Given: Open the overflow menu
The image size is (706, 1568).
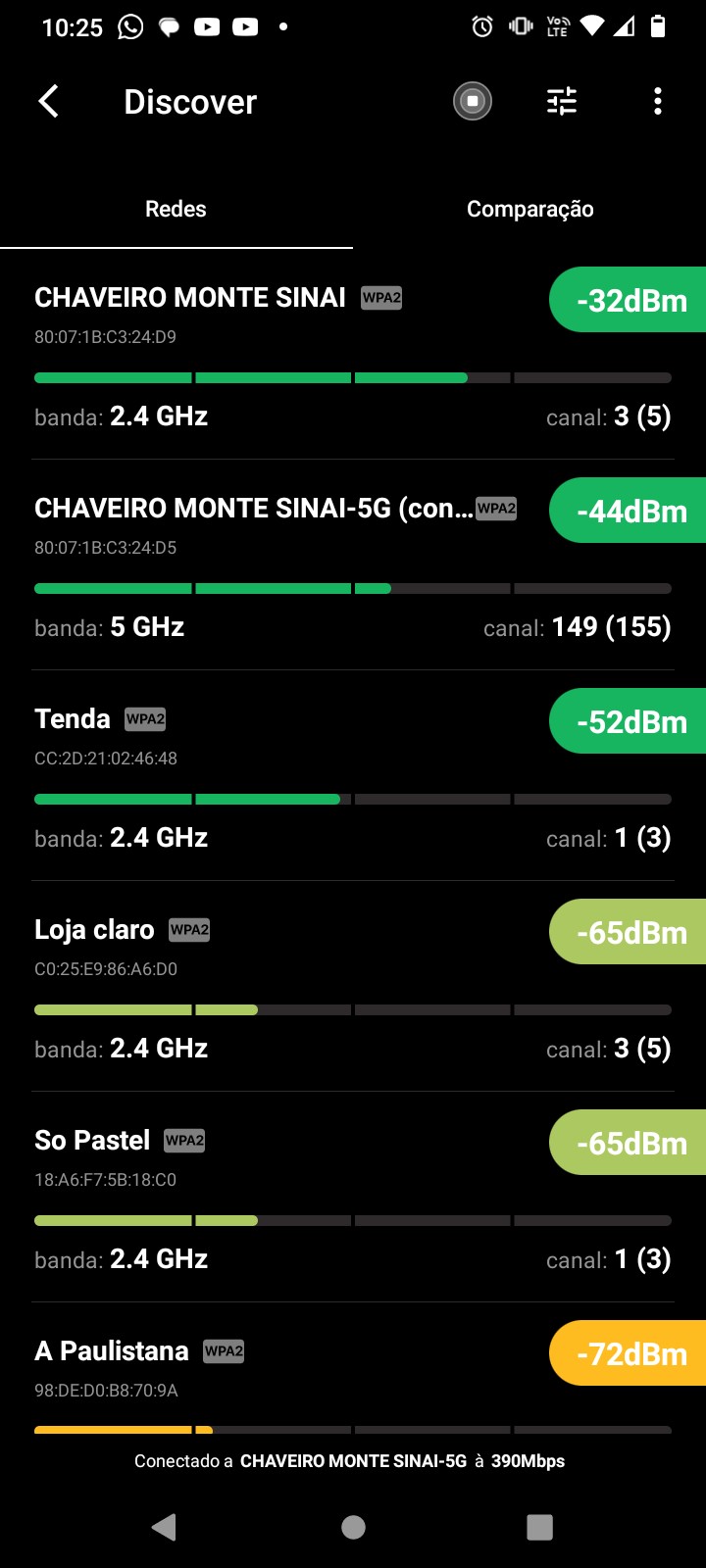Looking at the screenshot, I should click(x=657, y=101).
